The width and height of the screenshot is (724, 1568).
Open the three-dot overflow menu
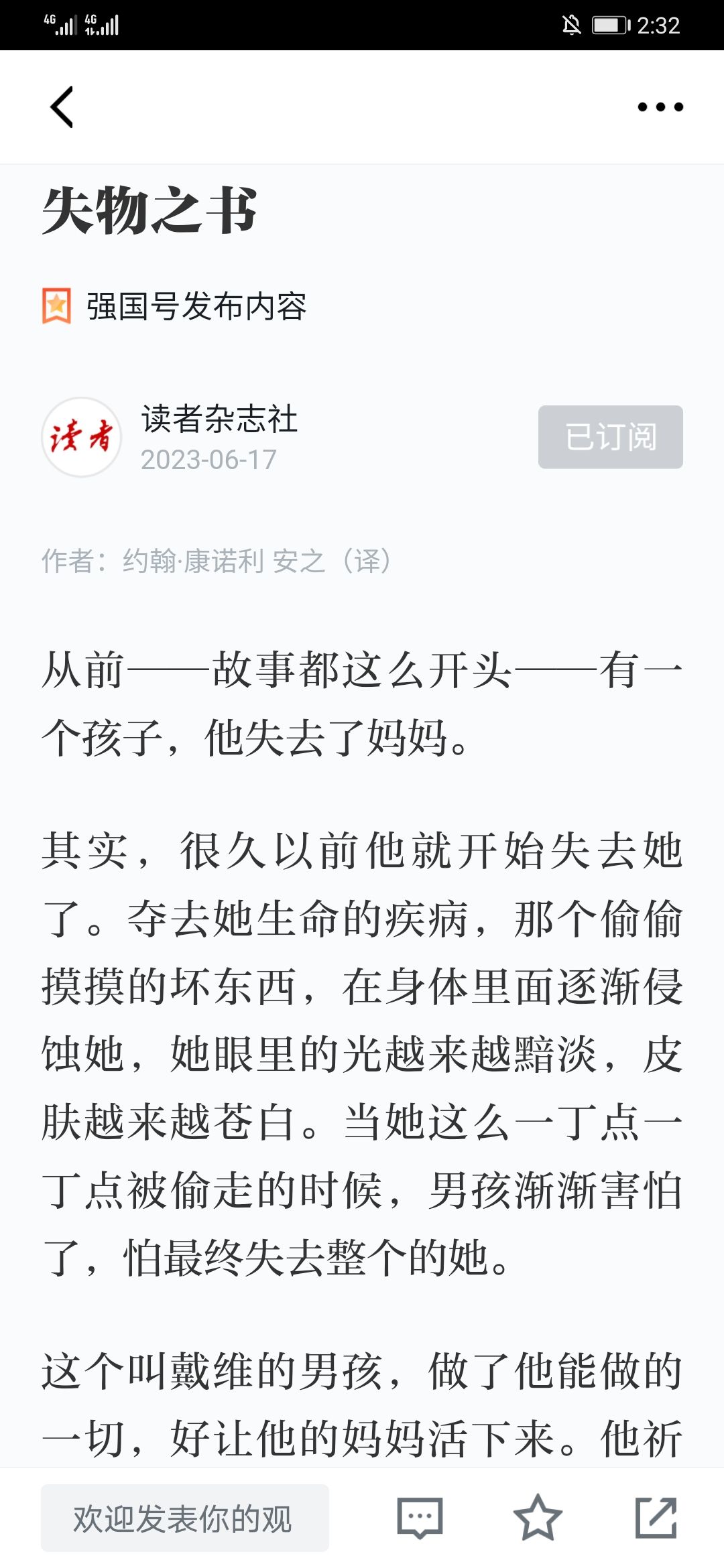[x=660, y=107]
